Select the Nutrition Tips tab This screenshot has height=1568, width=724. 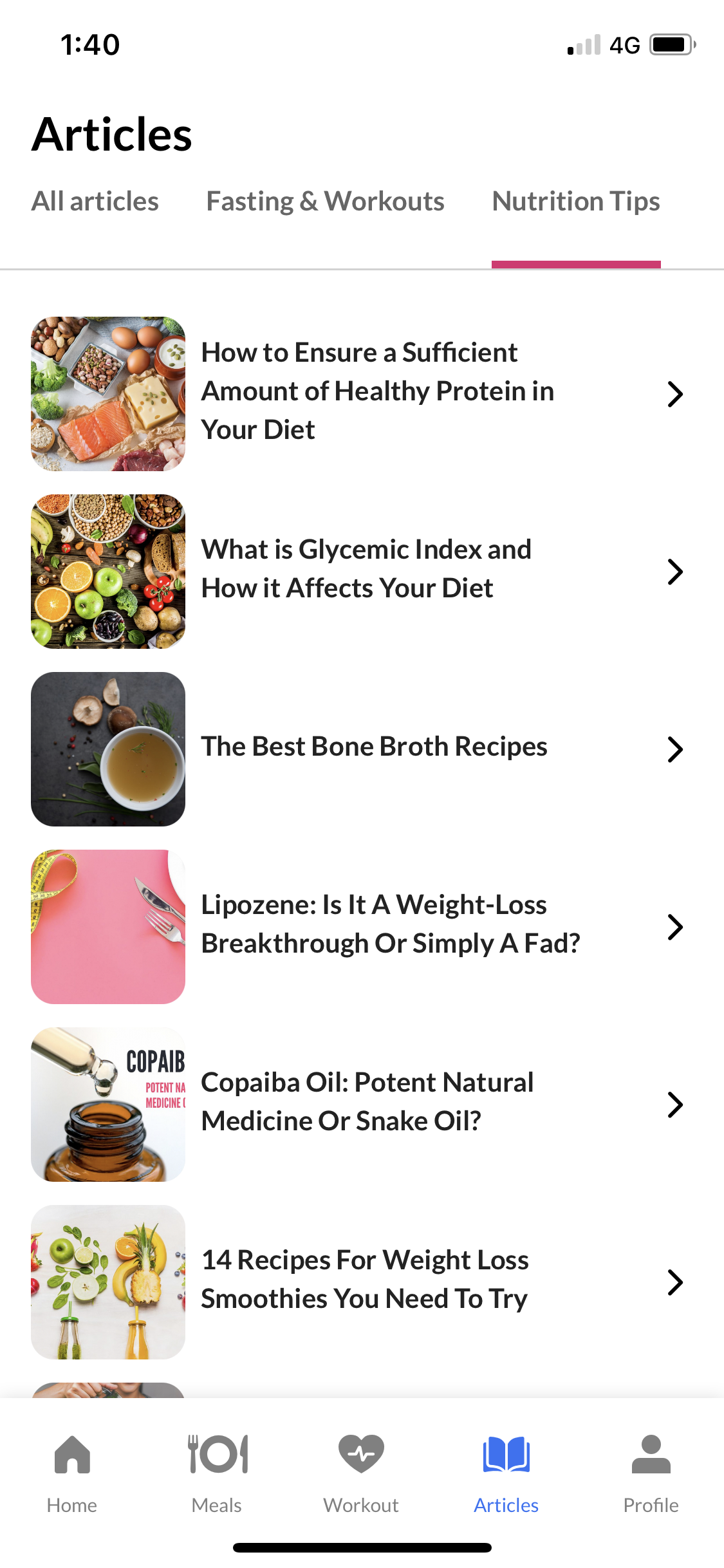pyautogui.click(x=575, y=201)
